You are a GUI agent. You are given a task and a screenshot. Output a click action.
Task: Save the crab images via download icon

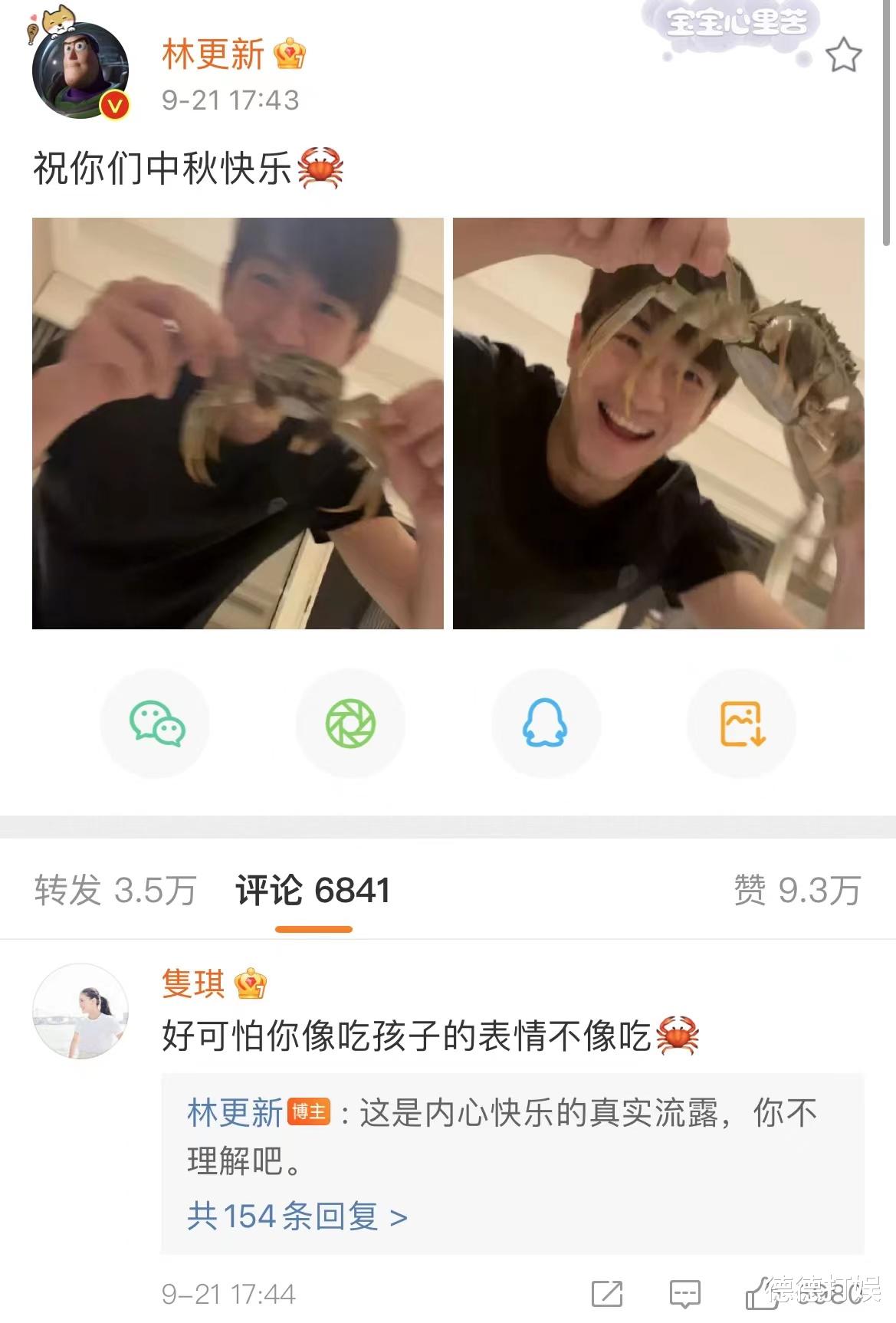point(740,722)
